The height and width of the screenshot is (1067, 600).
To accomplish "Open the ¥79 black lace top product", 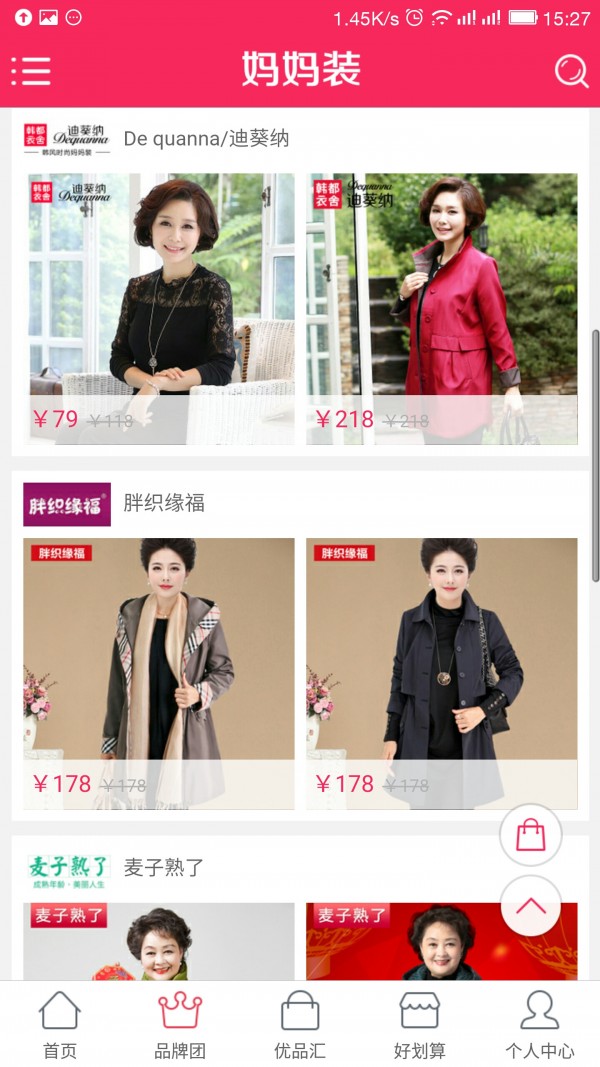I will pos(159,308).
